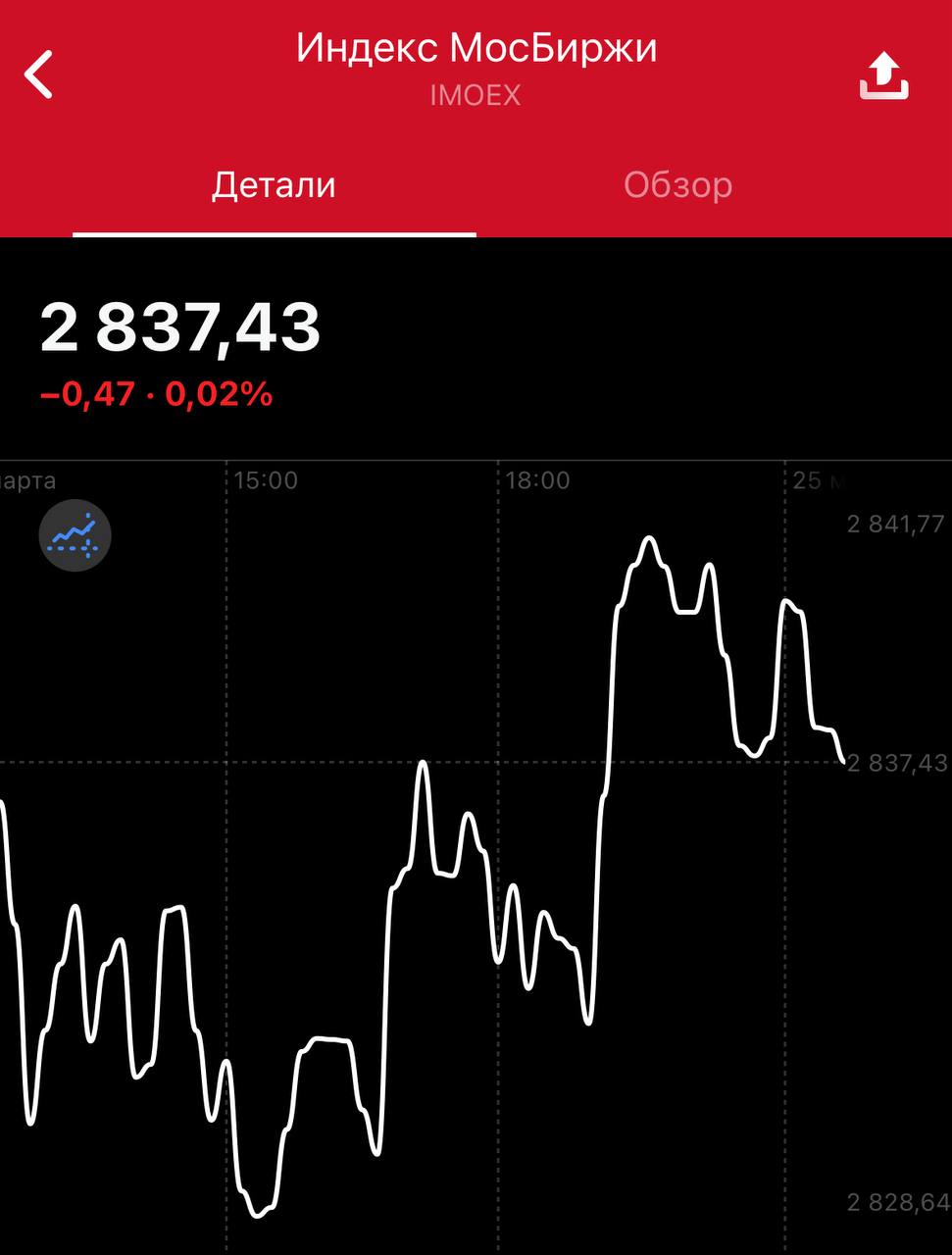Go back using the top arrow

[39, 75]
